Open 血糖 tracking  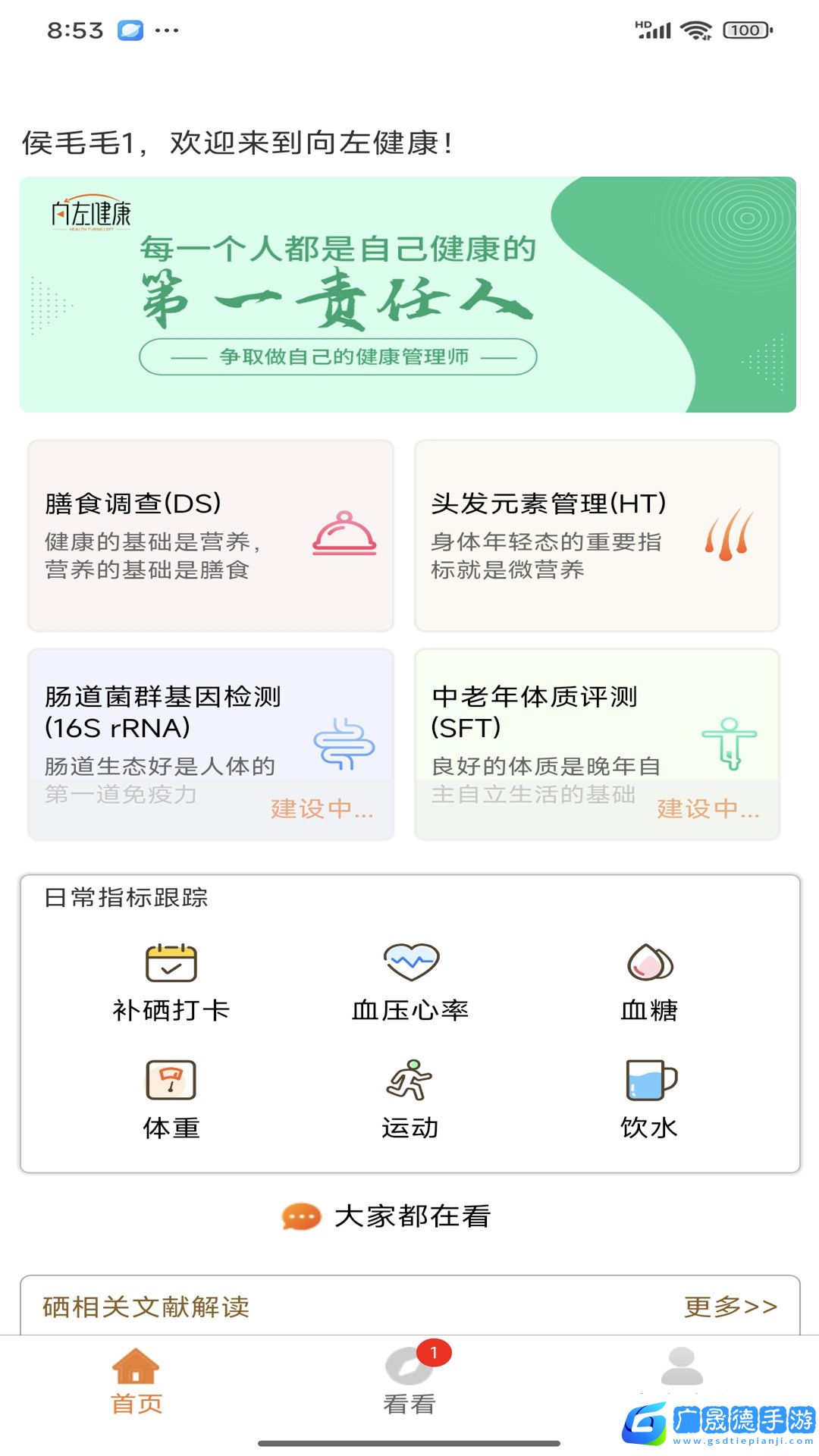pos(649,982)
